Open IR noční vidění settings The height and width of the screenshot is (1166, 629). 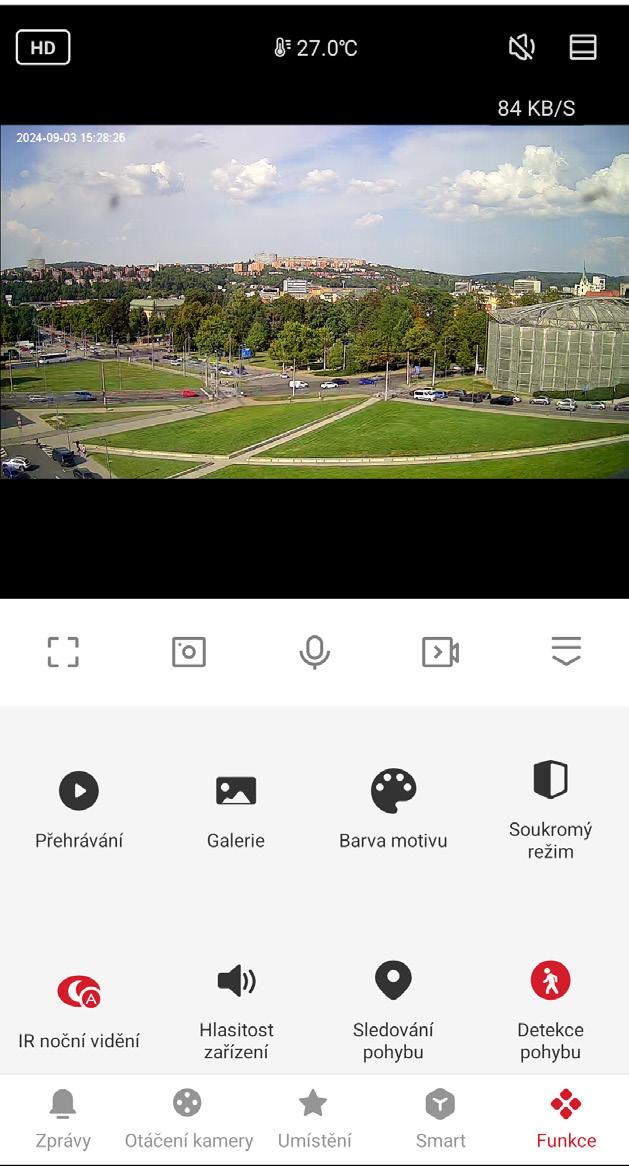point(79,990)
